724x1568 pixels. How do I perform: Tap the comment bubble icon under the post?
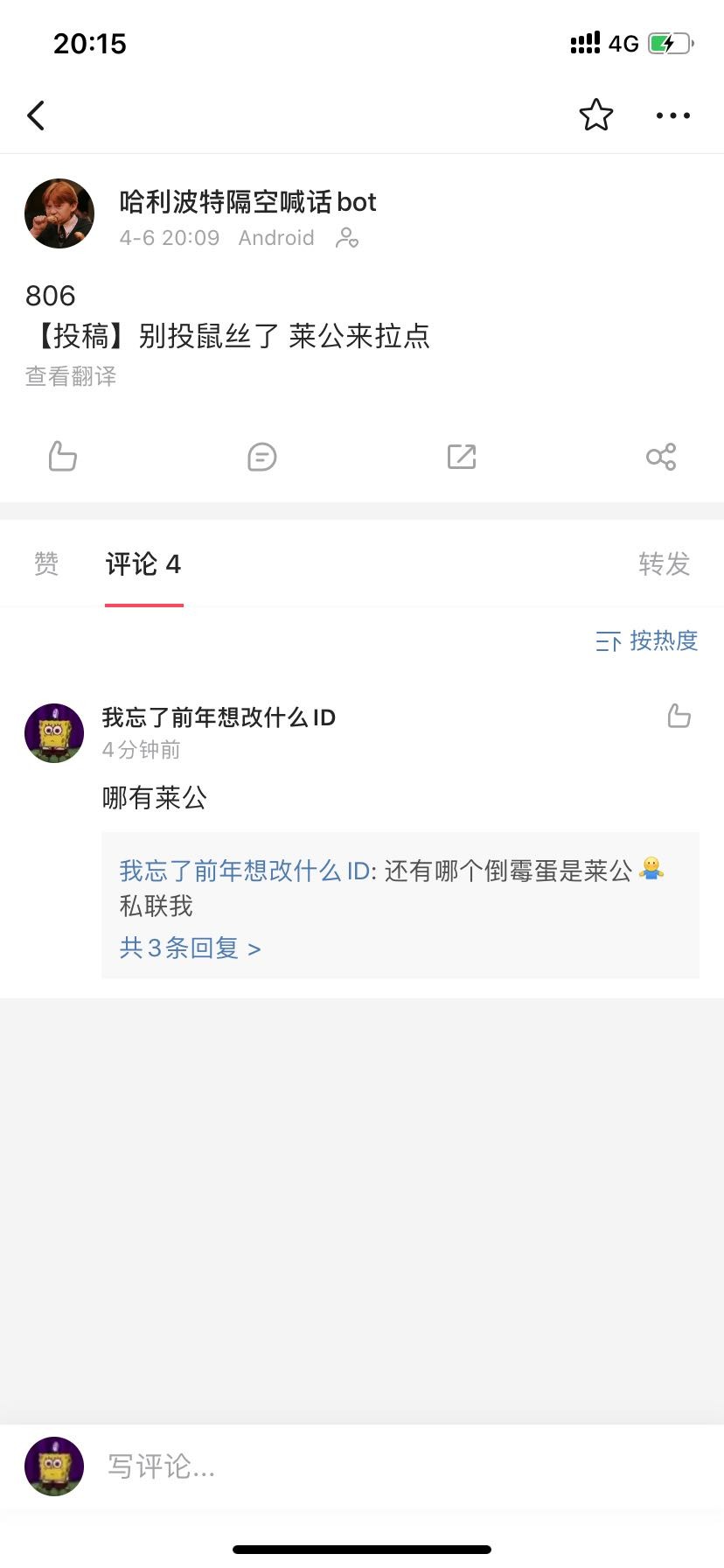click(261, 457)
